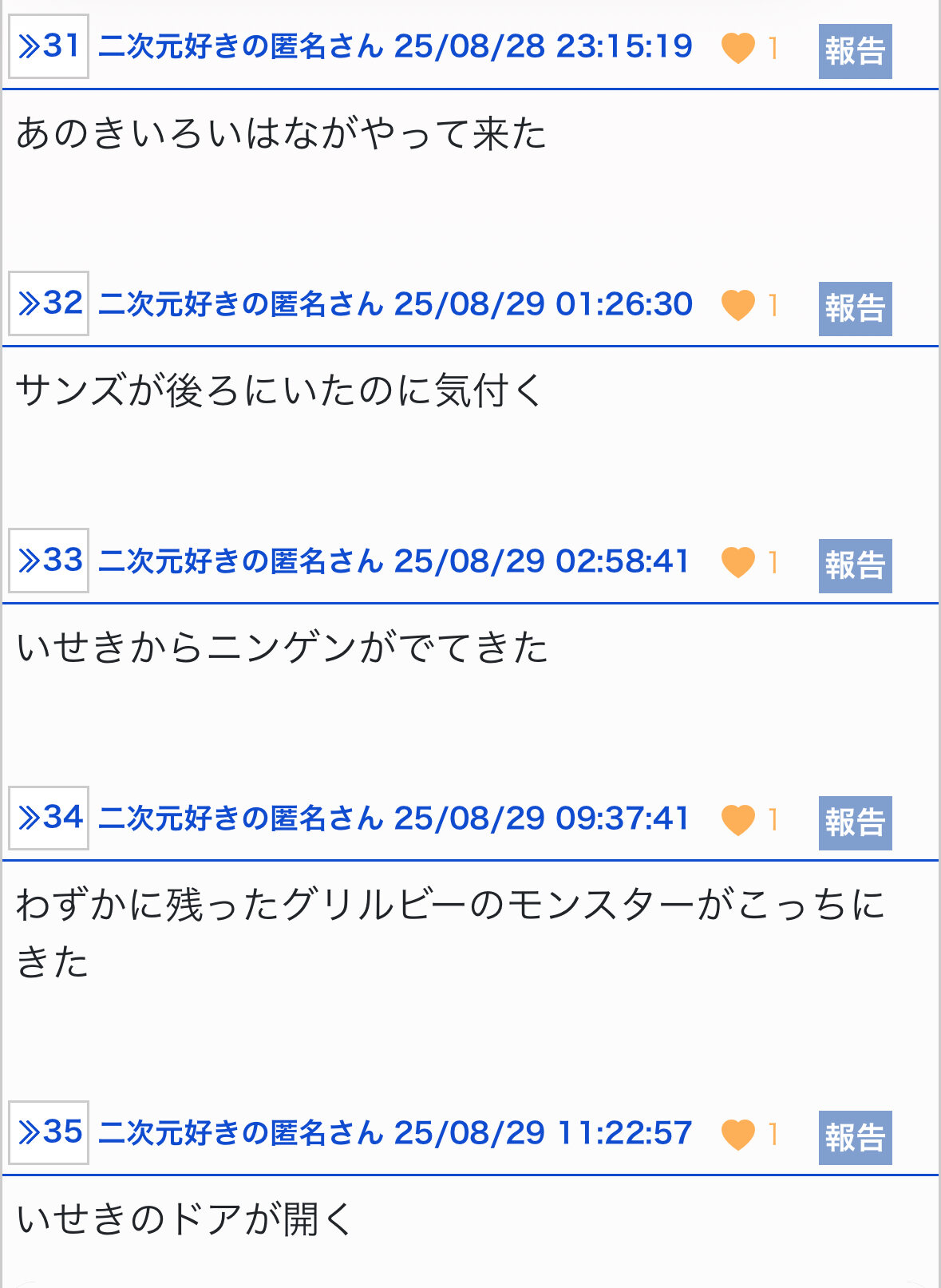
Task: Tap the >>31 reply number link
Action: pyautogui.click(x=49, y=46)
